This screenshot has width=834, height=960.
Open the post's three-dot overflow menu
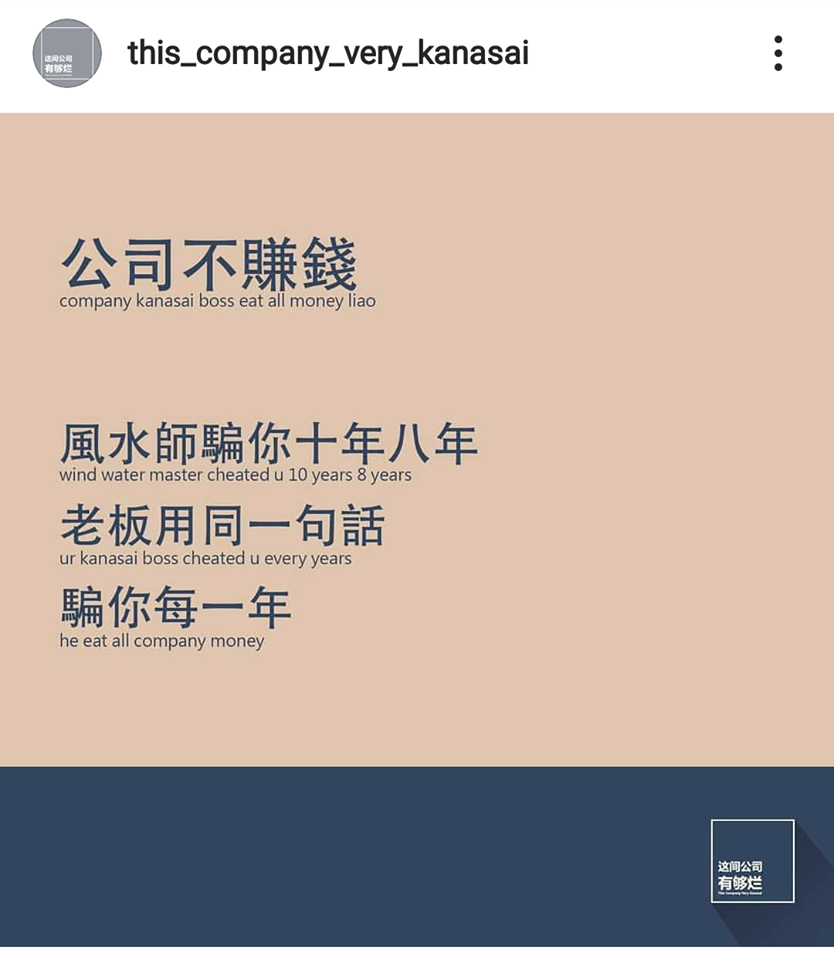coord(778,53)
